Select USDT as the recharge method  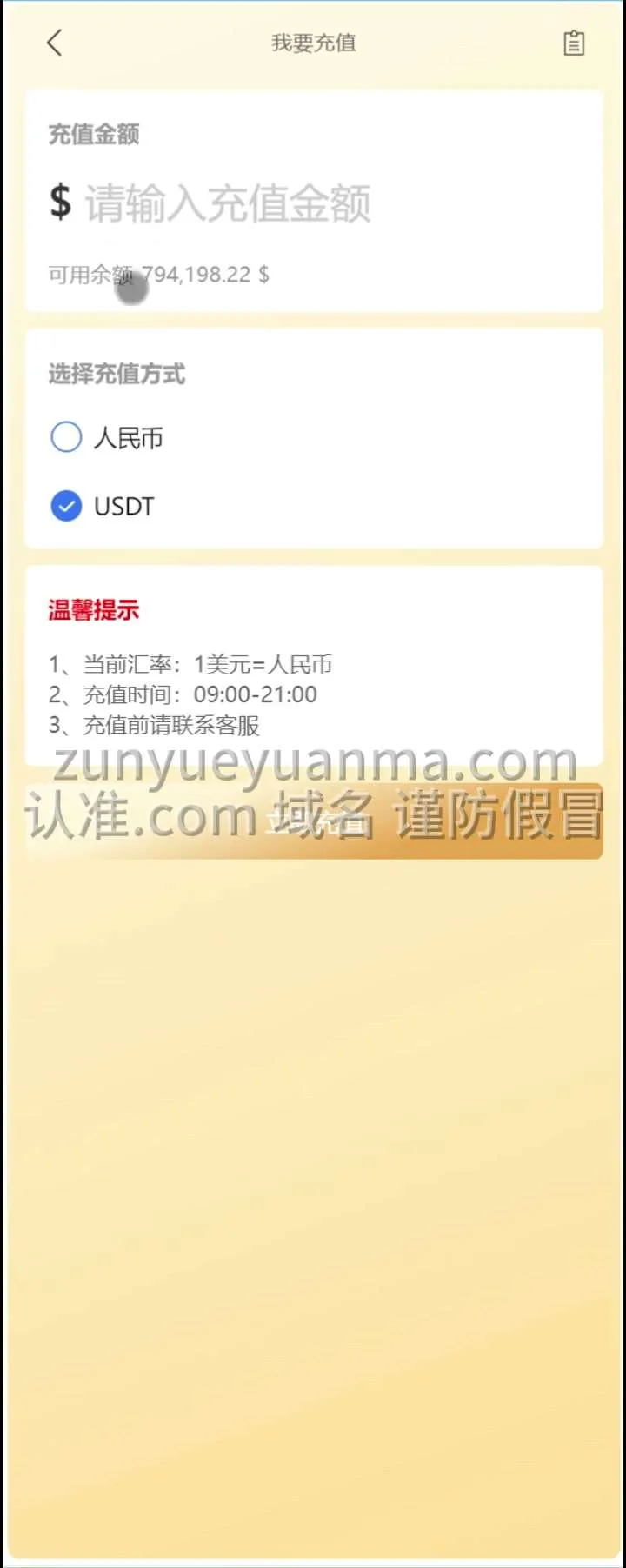[67, 506]
